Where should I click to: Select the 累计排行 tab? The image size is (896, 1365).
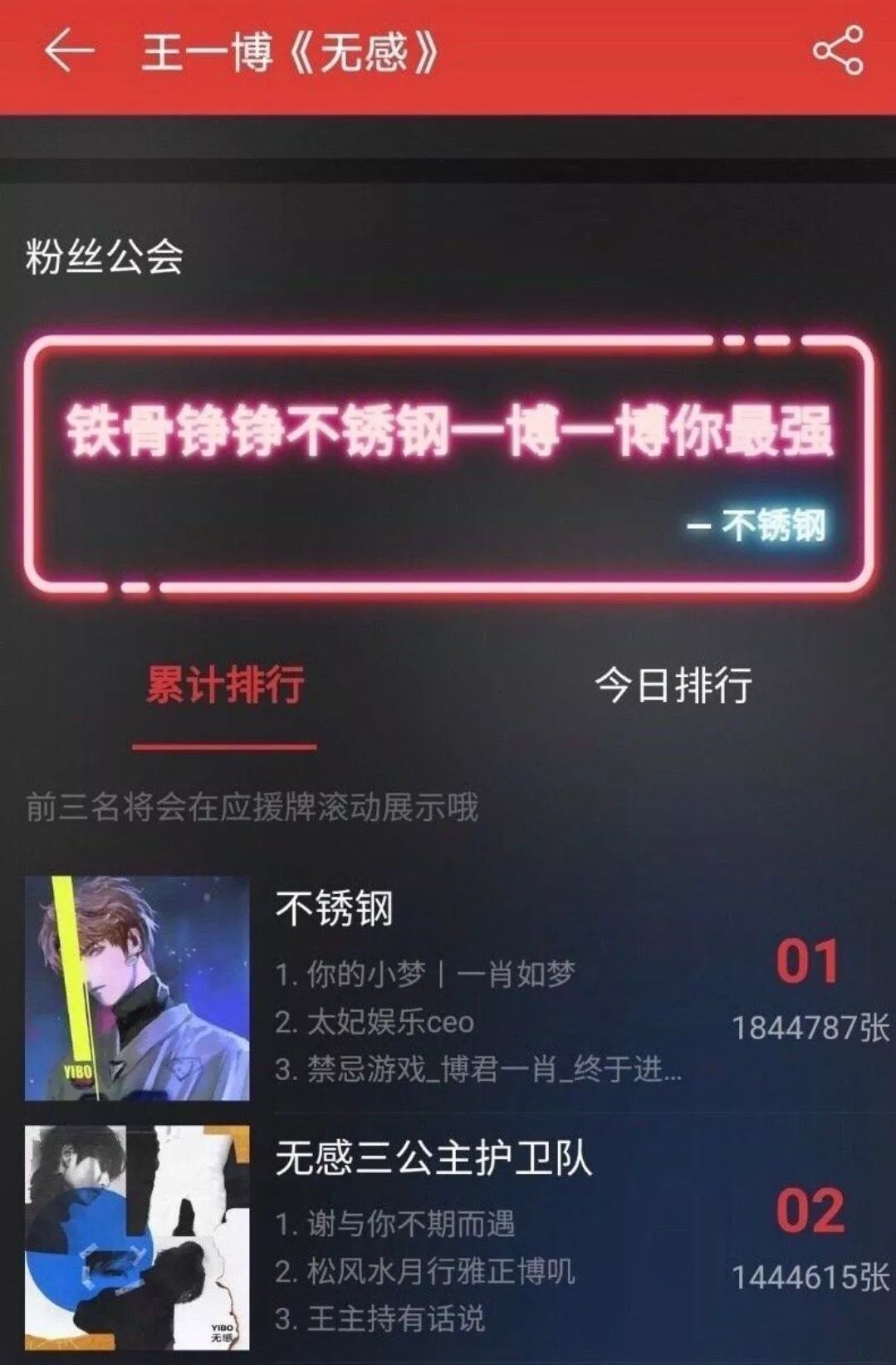pos(225,686)
